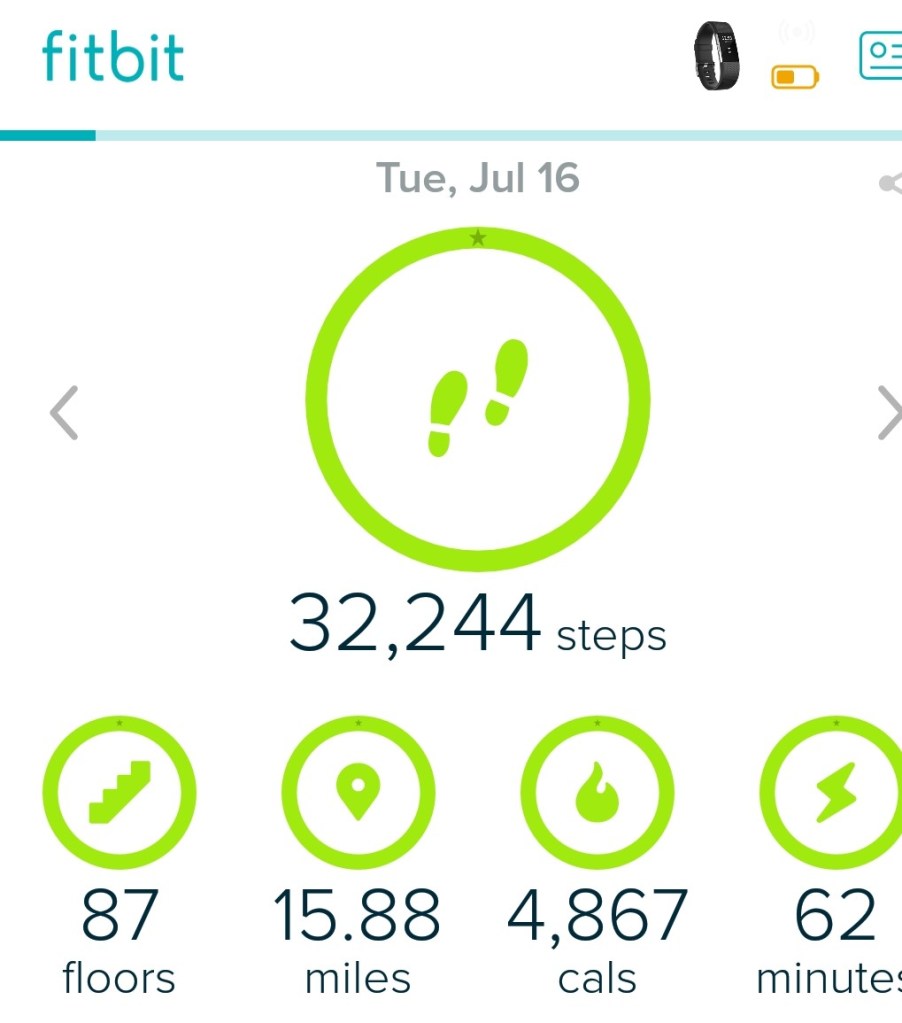Go to the next day
This screenshot has height=1023, width=902.
point(888,412)
